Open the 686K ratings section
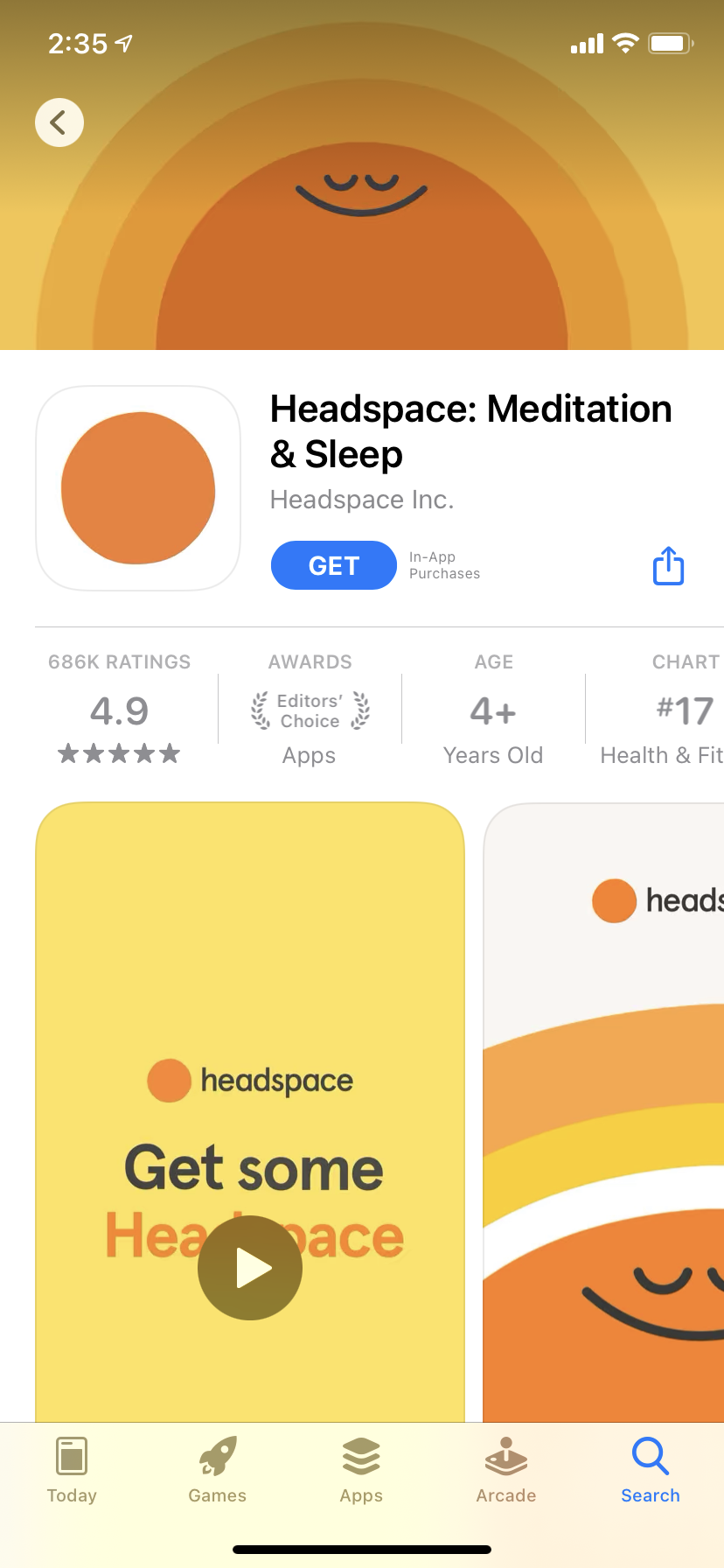724x1568 pixels. 119,709
